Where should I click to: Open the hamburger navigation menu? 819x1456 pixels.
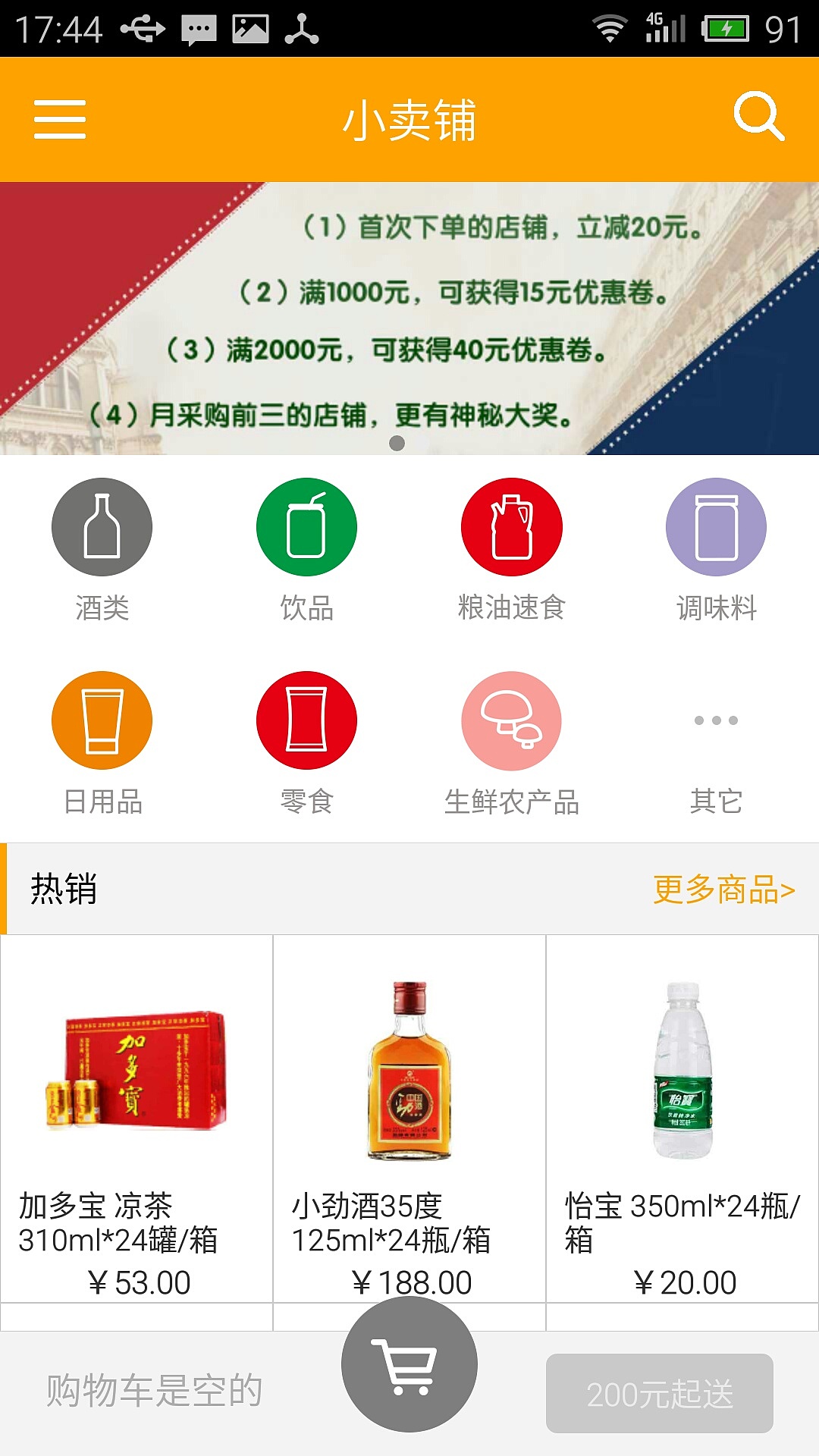59,119
